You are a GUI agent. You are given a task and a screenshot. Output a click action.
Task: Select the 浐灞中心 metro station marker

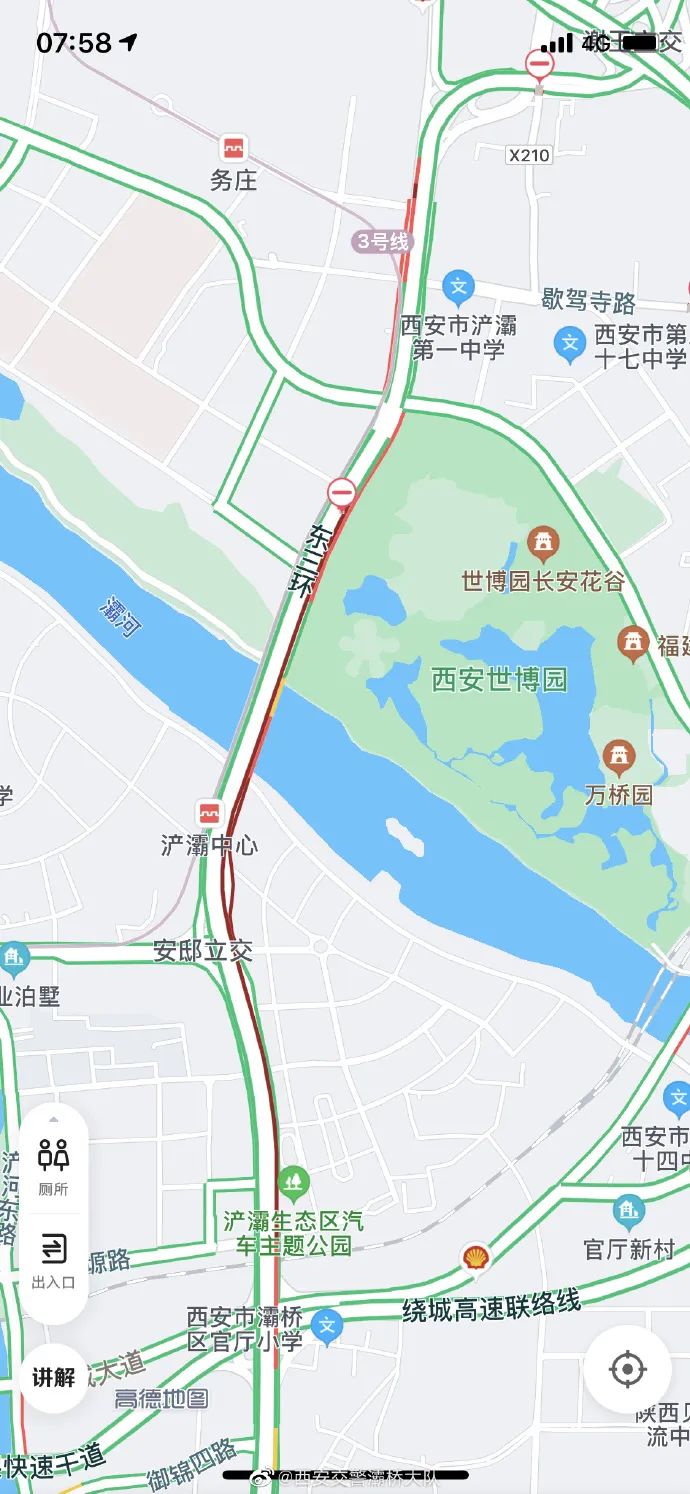pos(211,811)
